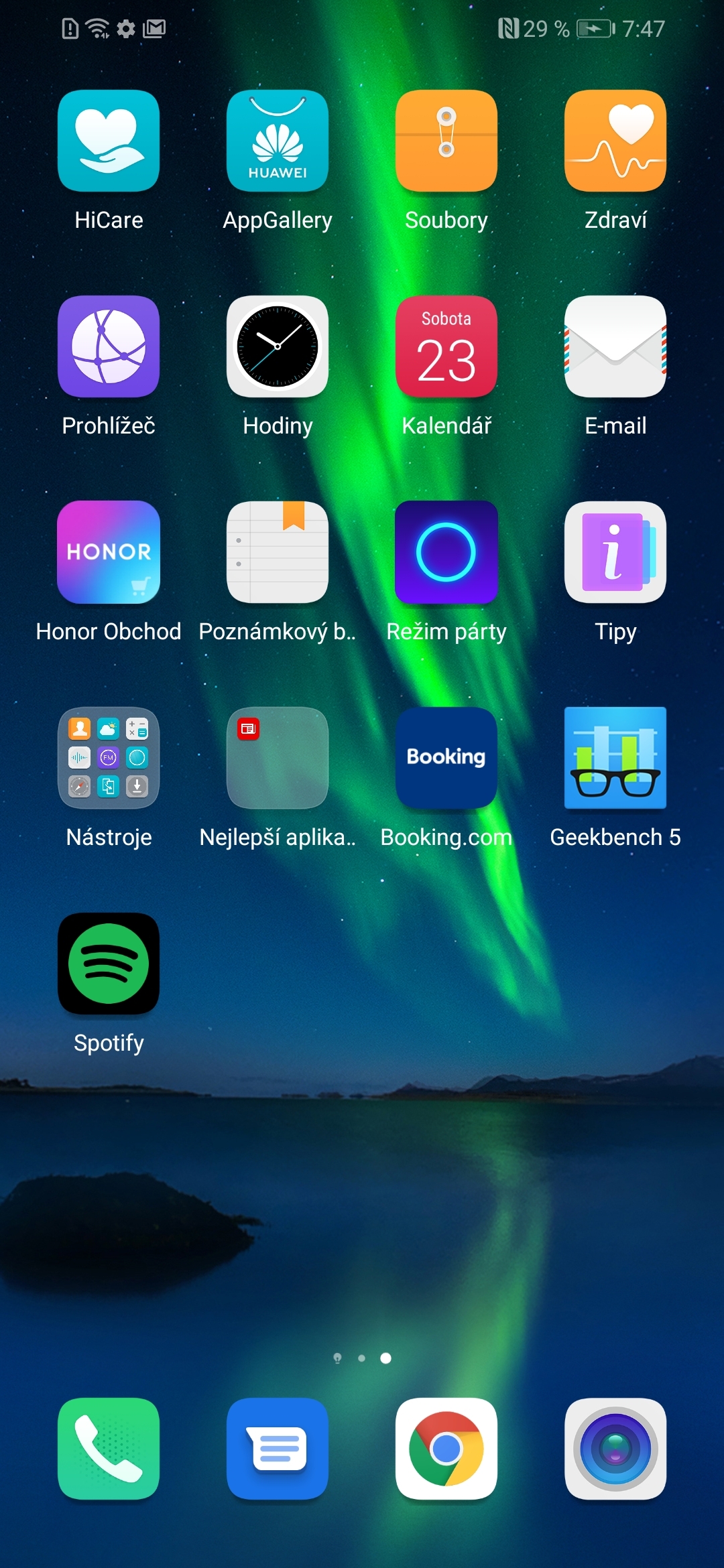724x1568 pixels.
Task: Open Geekbench 5
Action: pos(615,758)
